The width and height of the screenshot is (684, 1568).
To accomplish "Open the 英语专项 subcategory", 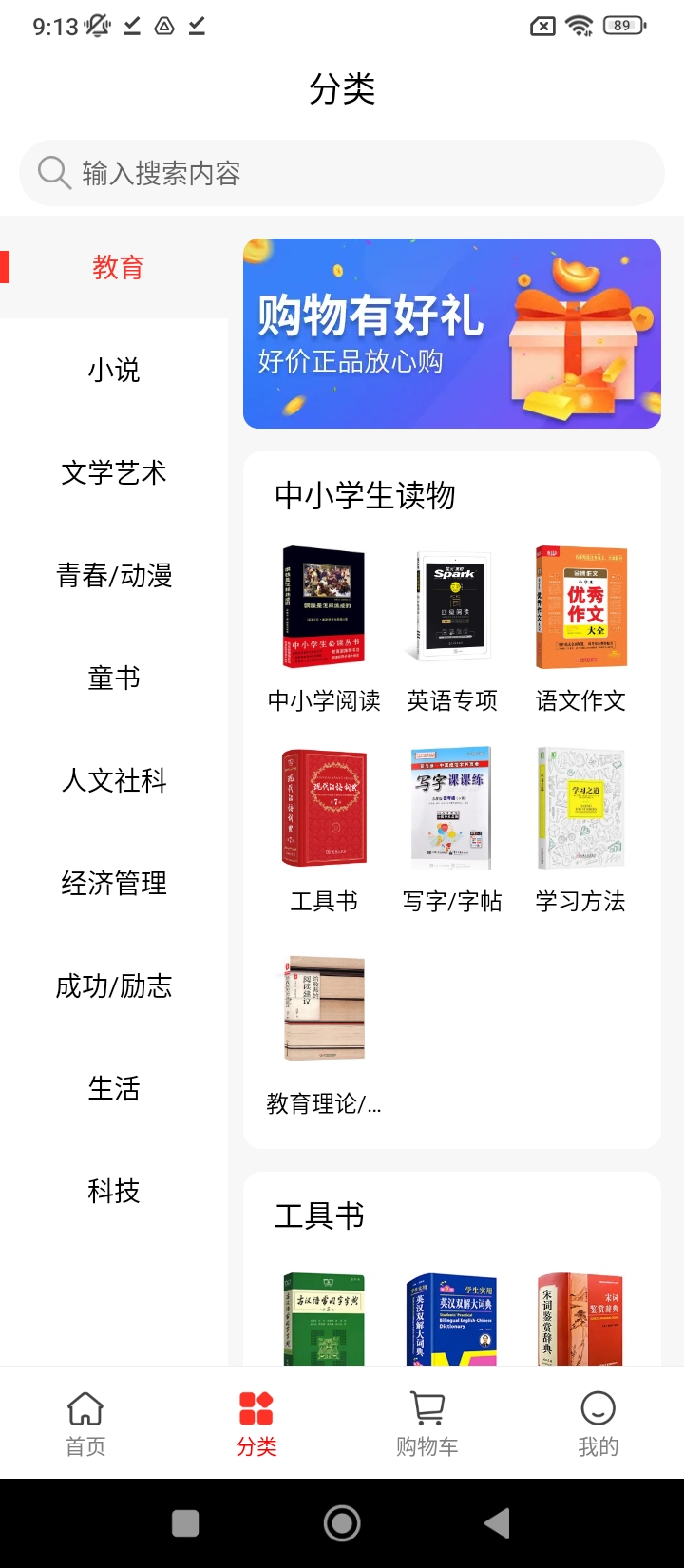I will (x=452, y=627).
